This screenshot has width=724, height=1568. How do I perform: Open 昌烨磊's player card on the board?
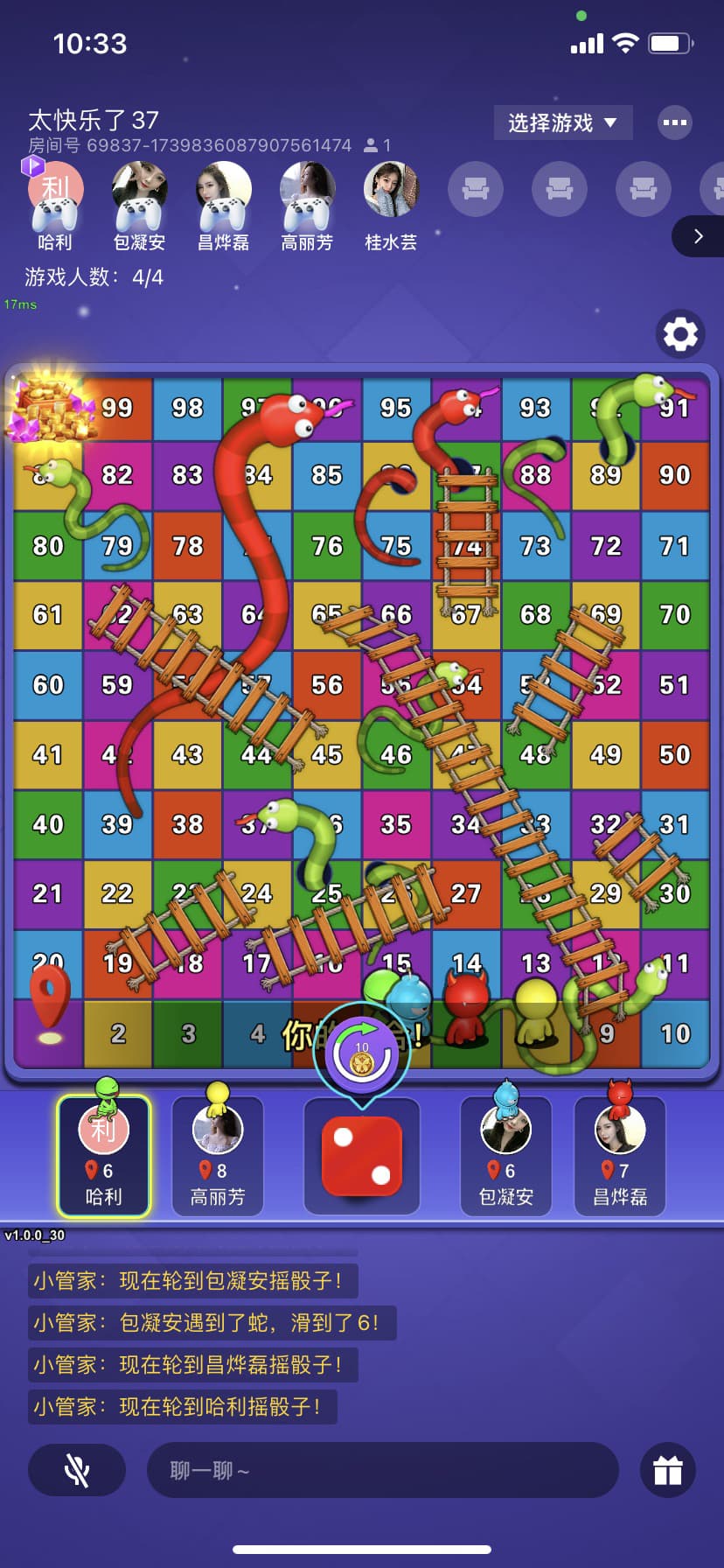[x=619, y=1156]
